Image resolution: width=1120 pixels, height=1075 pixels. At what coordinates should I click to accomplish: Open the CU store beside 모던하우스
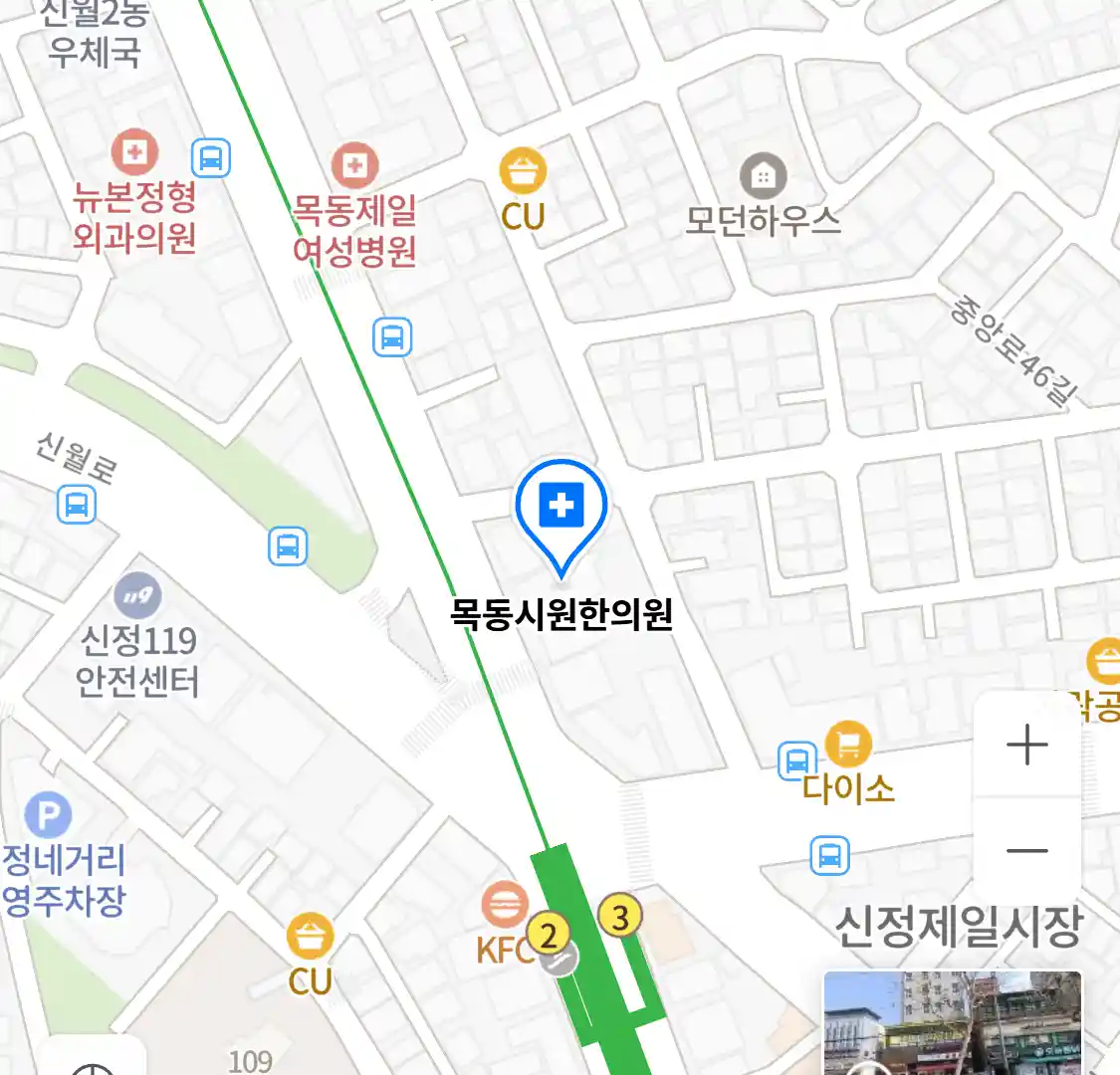pyautogui.click(x=523, y=171)
